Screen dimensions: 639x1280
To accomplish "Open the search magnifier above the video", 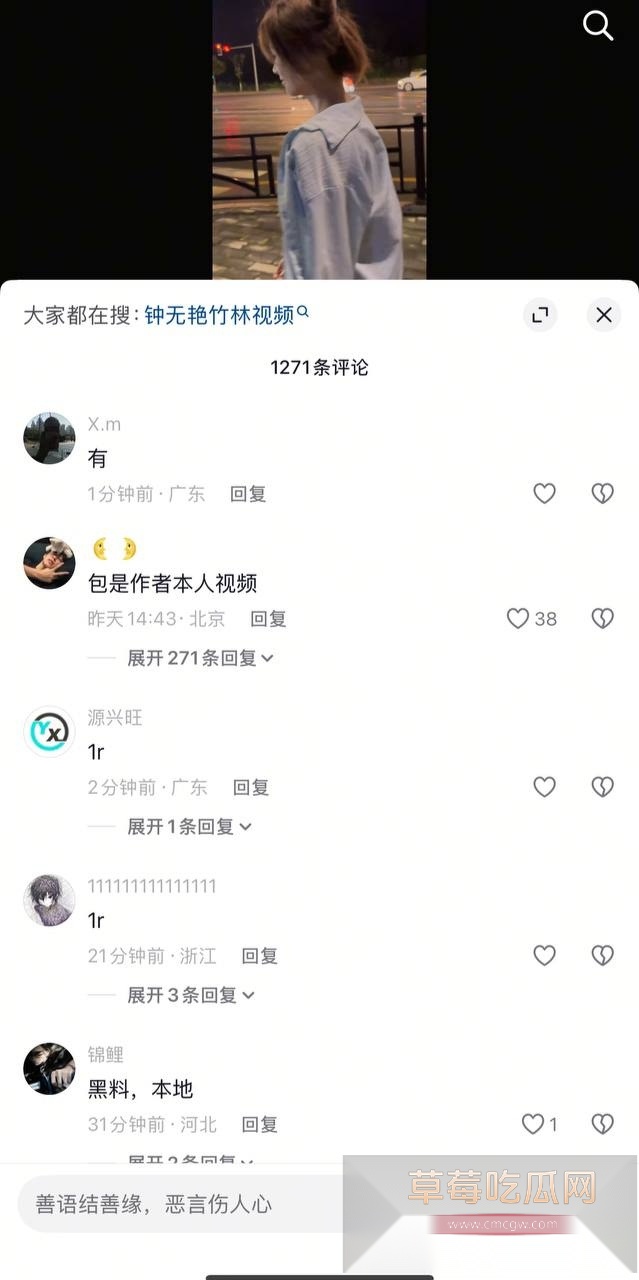I will click(x=598, y=26).
